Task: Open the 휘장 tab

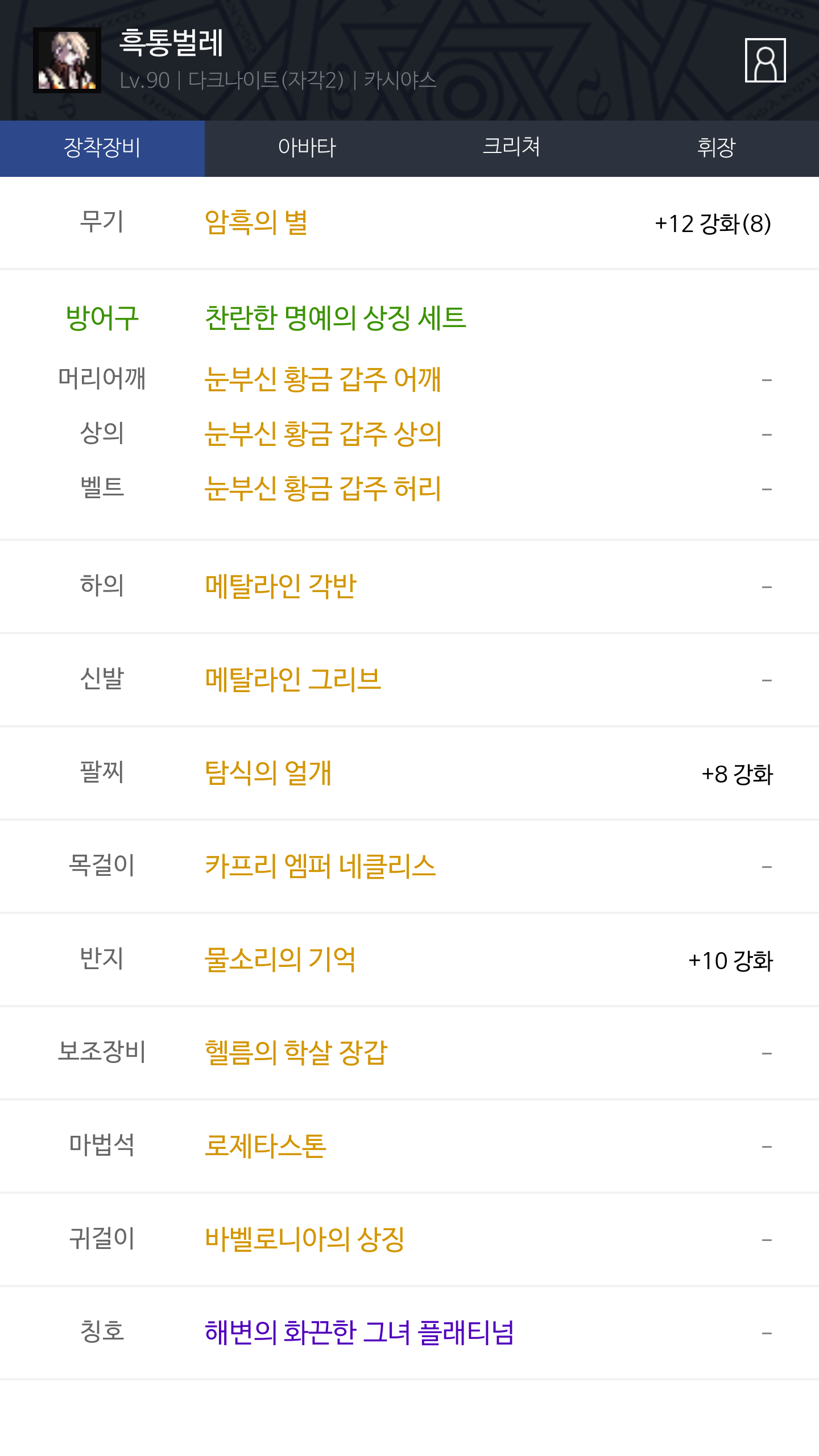Action: coord(717,148)
